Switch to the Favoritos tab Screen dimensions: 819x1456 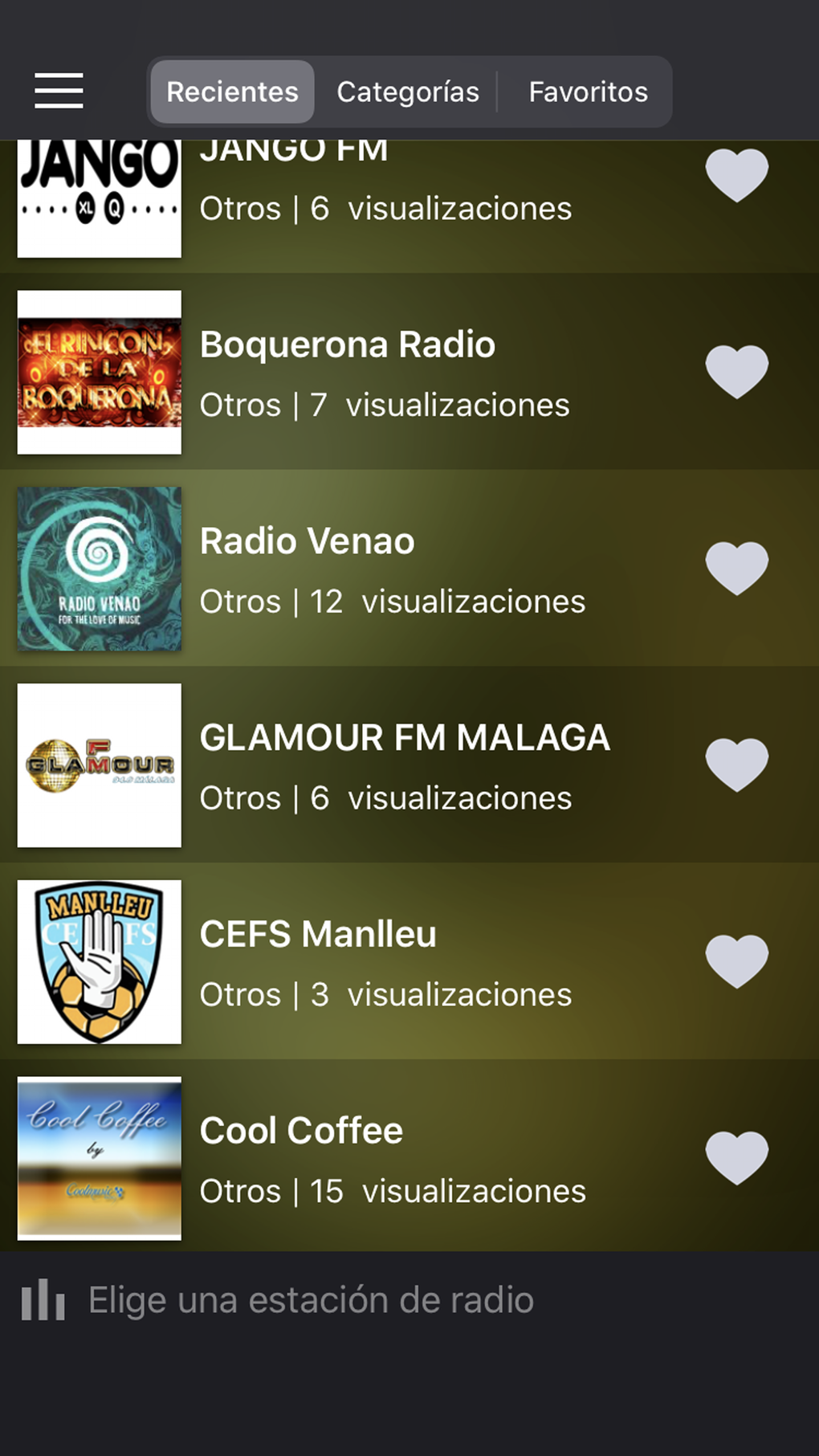588,92
